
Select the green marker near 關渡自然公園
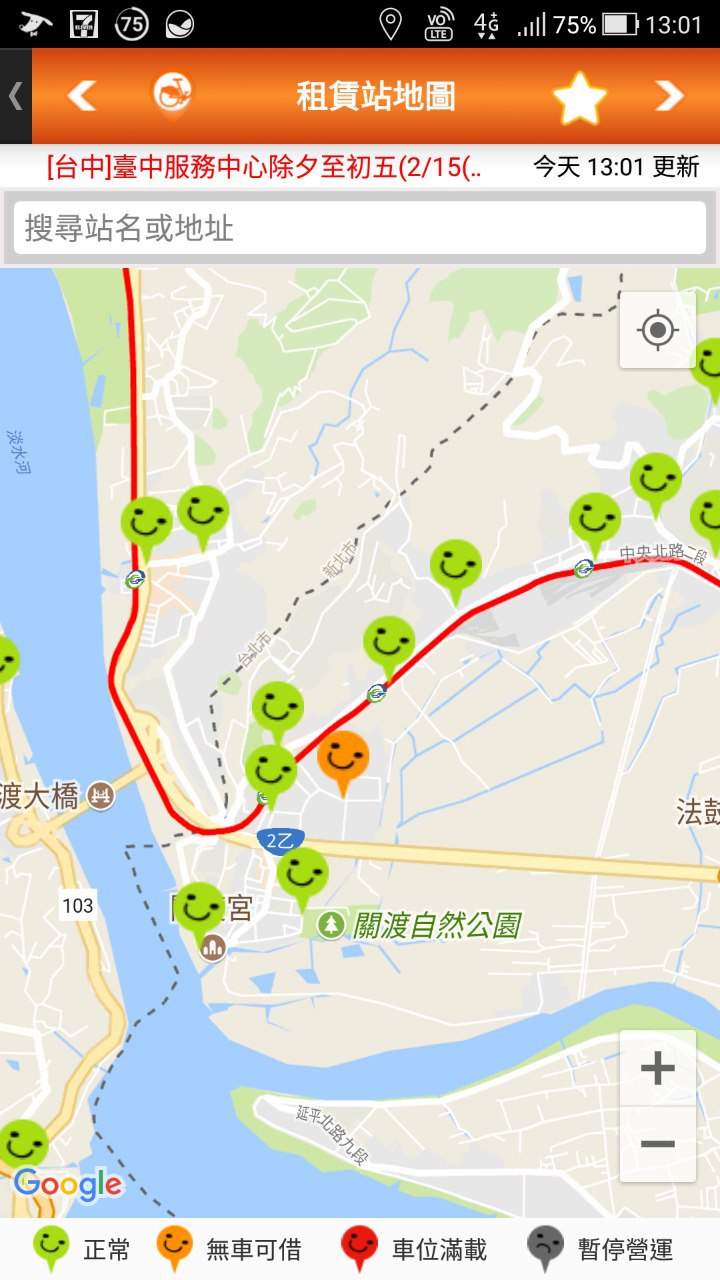[302, 873]
